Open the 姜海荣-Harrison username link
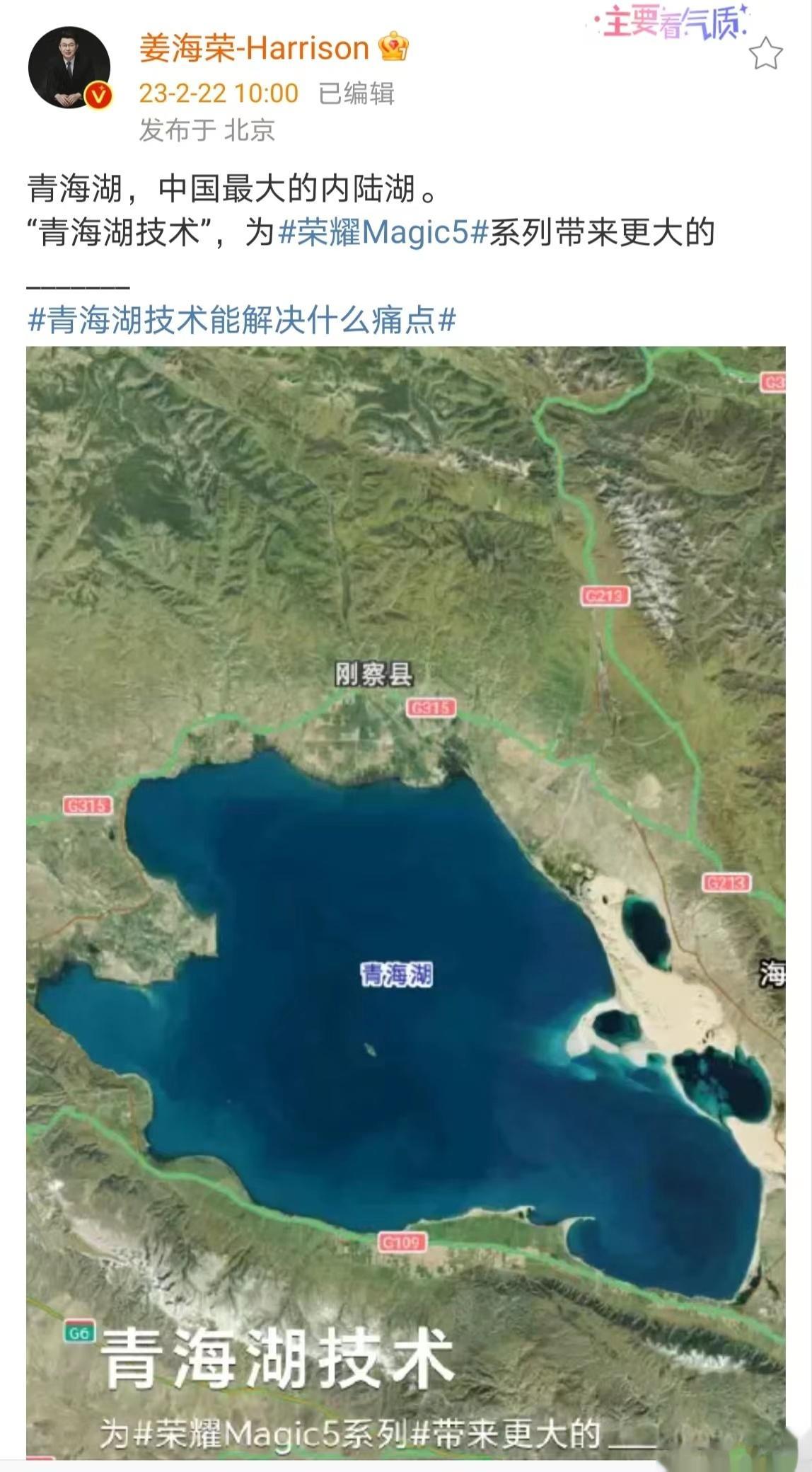 (x=254, y=49)
